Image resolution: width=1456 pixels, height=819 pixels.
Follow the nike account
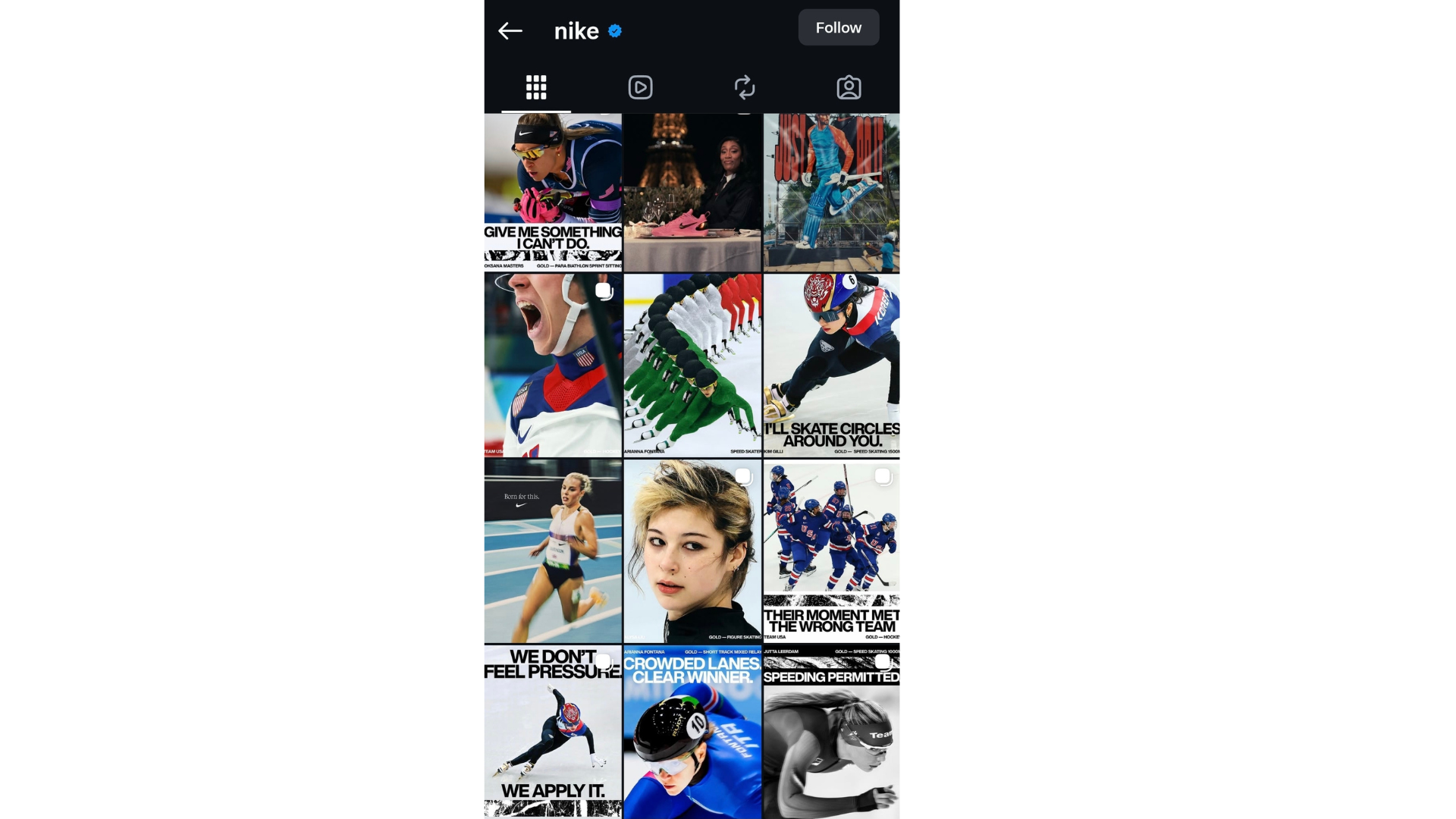click(838, 28)
